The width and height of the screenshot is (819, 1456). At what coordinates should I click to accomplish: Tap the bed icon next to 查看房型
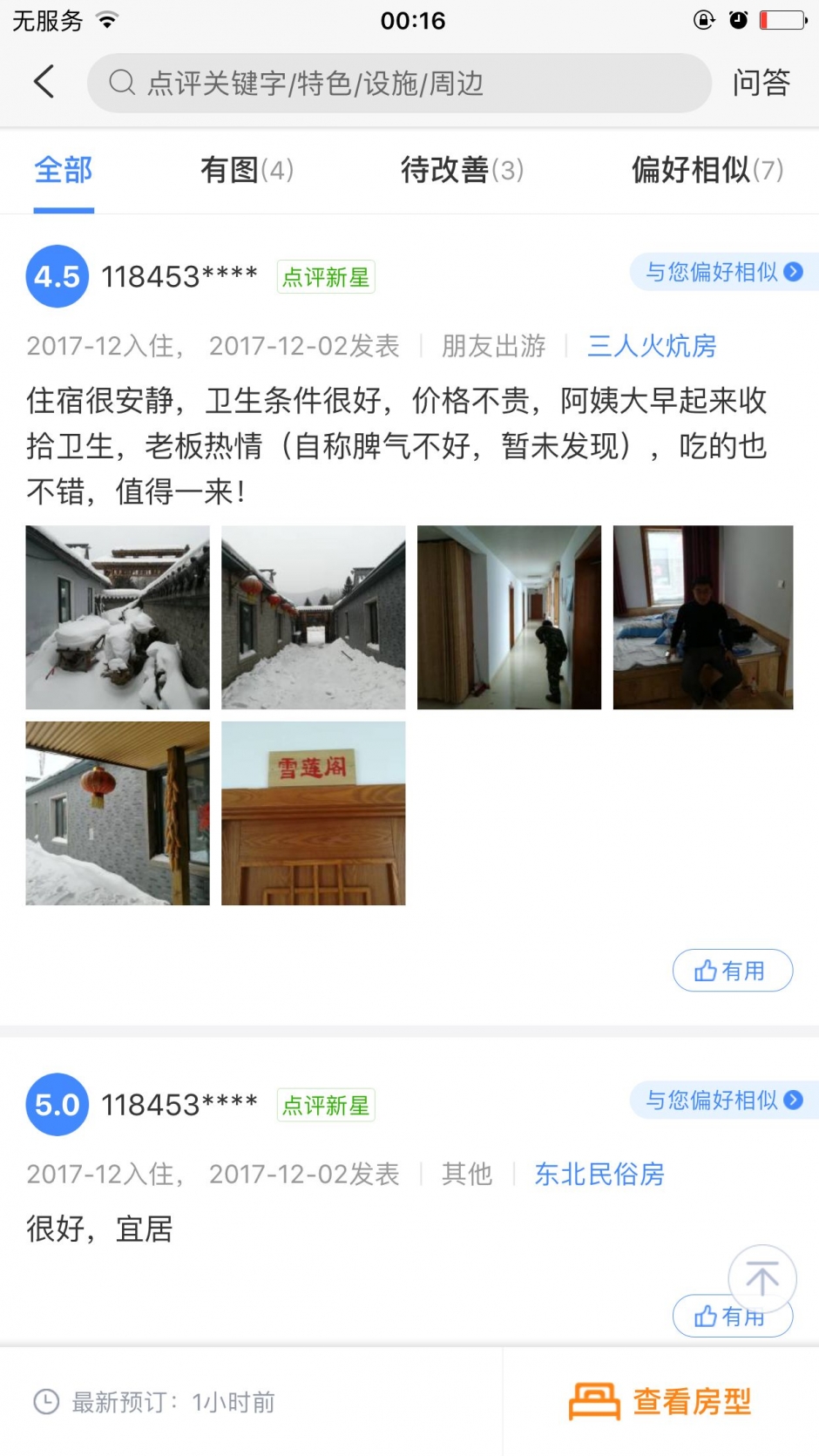pos(595,1398)
